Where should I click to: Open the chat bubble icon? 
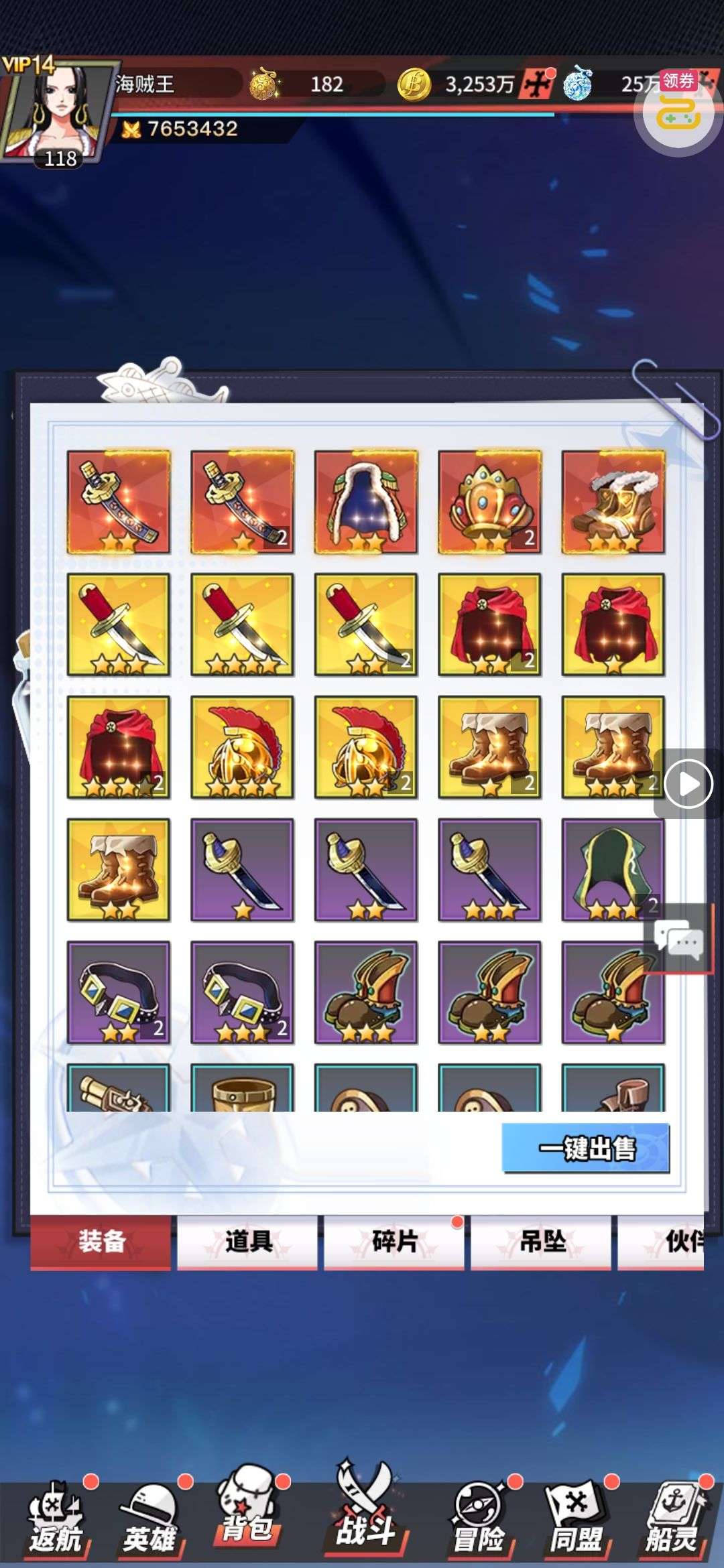point(679,938)
